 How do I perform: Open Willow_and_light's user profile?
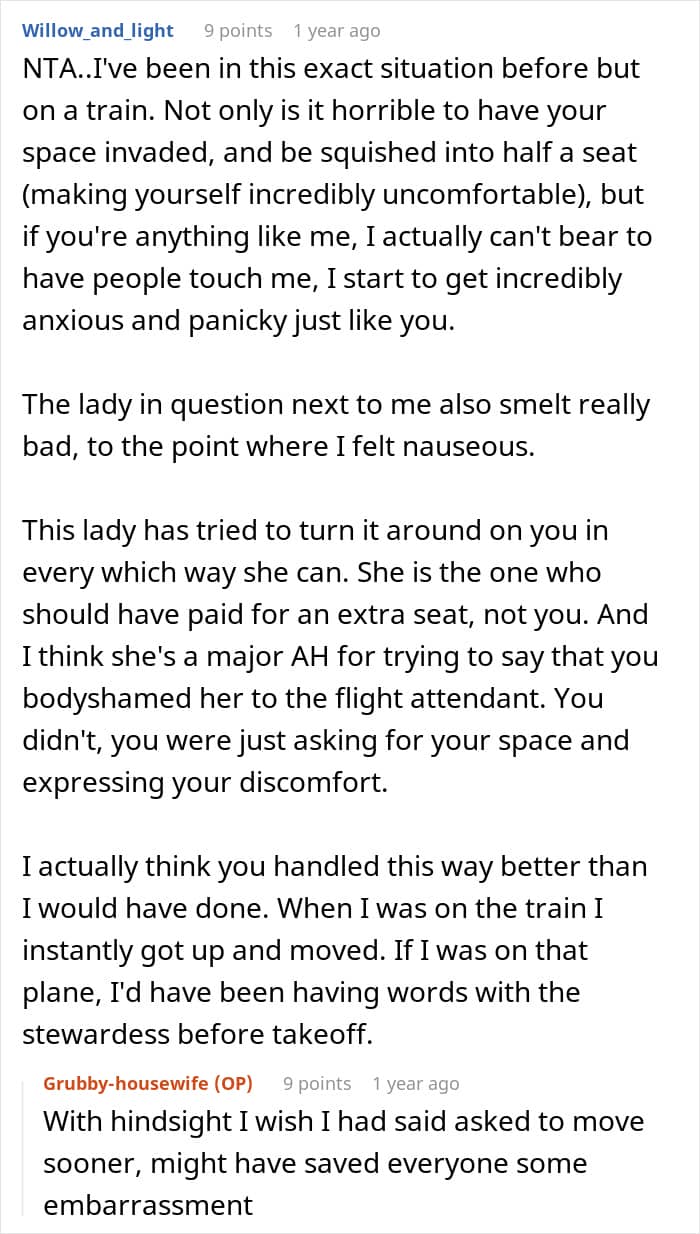coord(98,31)
